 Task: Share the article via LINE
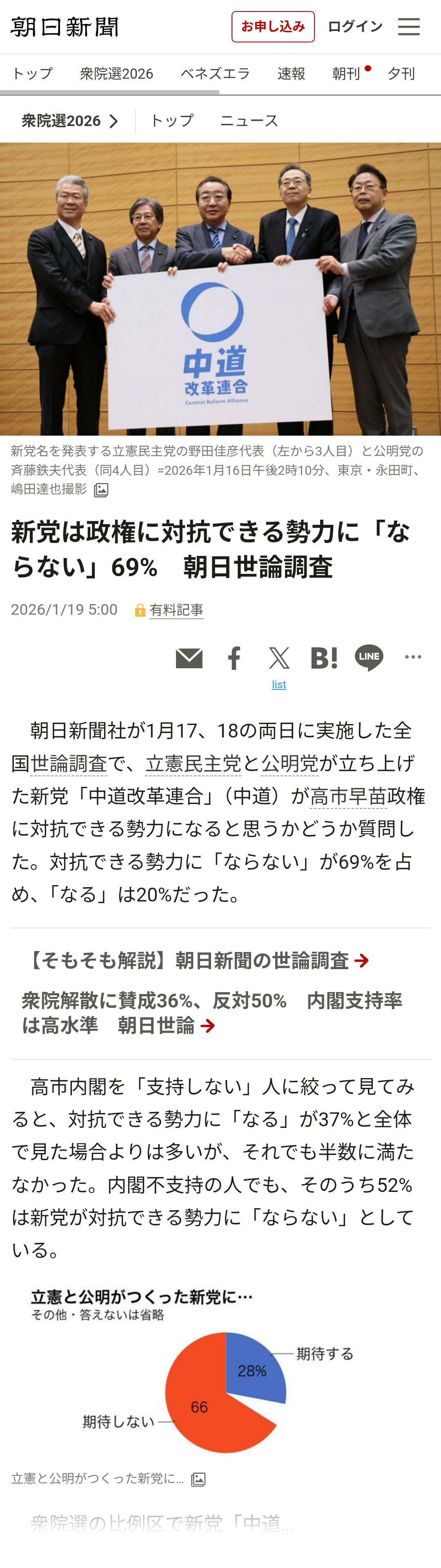click(369, 658)
